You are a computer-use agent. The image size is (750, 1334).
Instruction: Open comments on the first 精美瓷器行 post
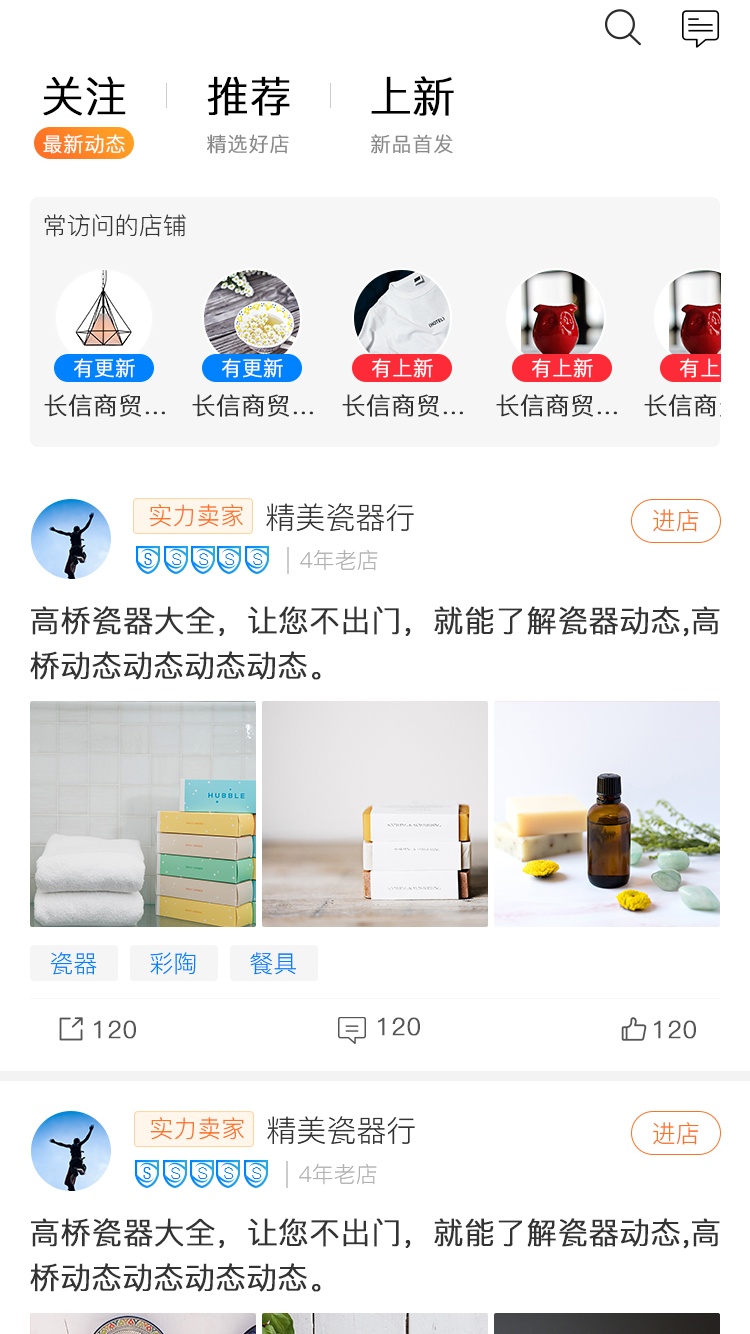(379, 1029)
